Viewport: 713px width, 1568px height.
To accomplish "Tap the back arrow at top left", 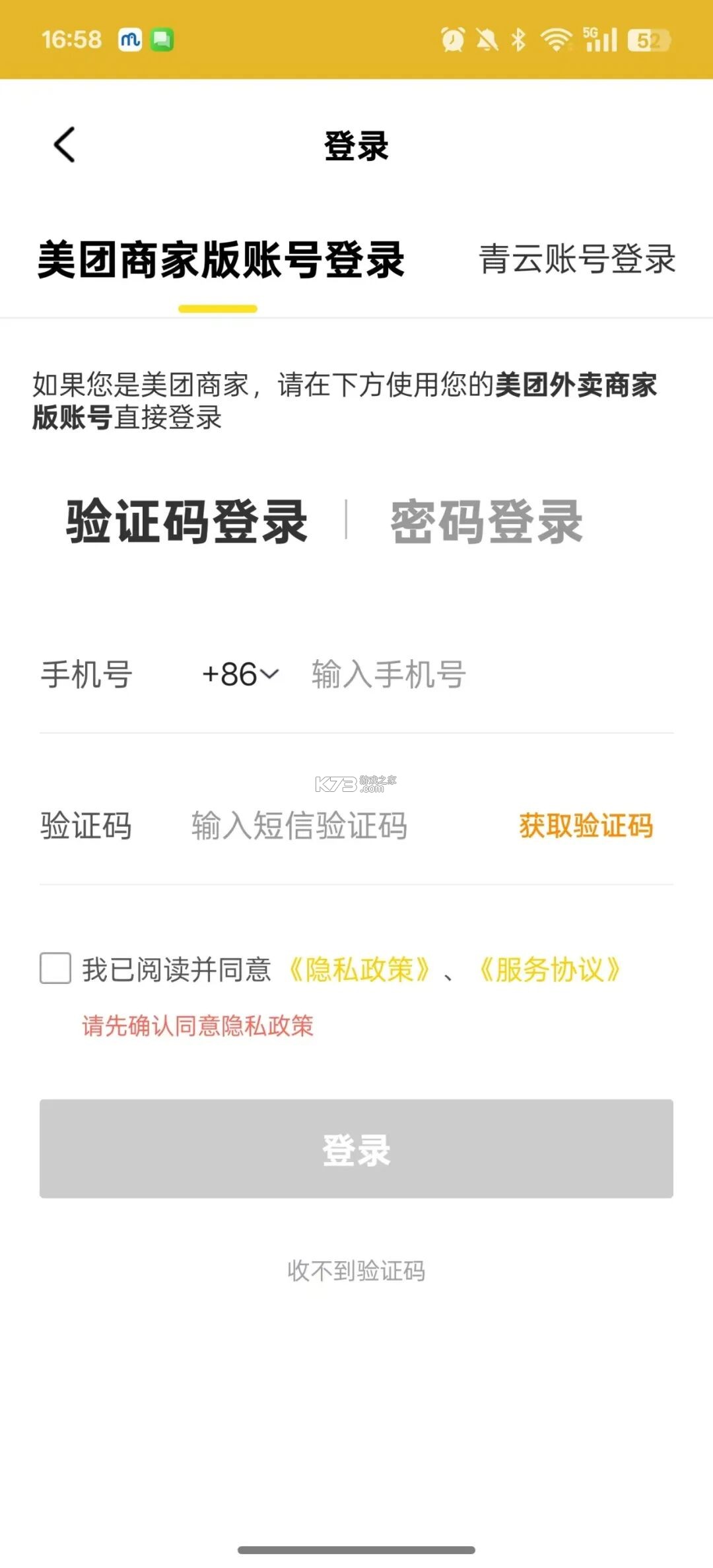I will tap(64, 145).
